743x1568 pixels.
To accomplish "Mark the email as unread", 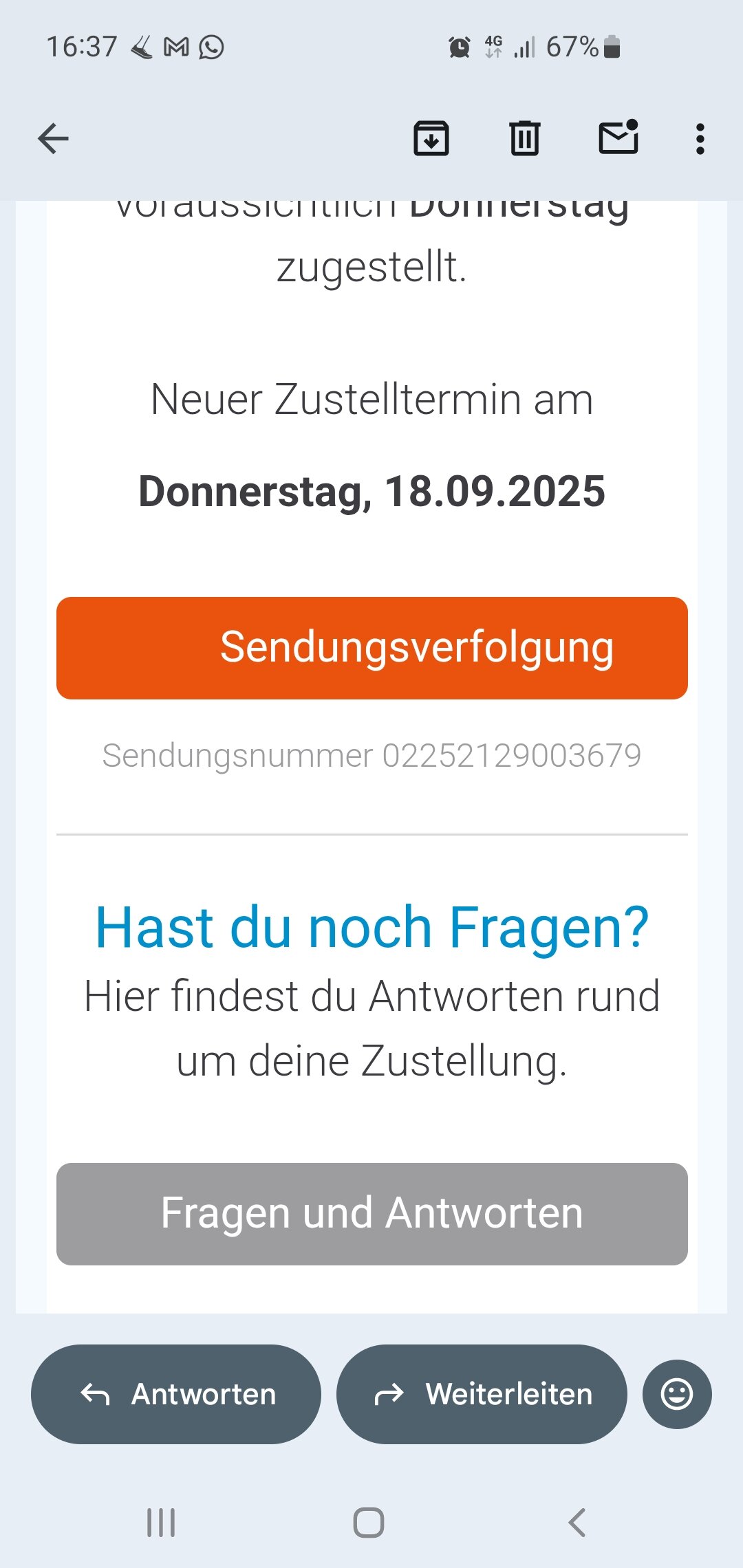I will (x=618, y=137).
